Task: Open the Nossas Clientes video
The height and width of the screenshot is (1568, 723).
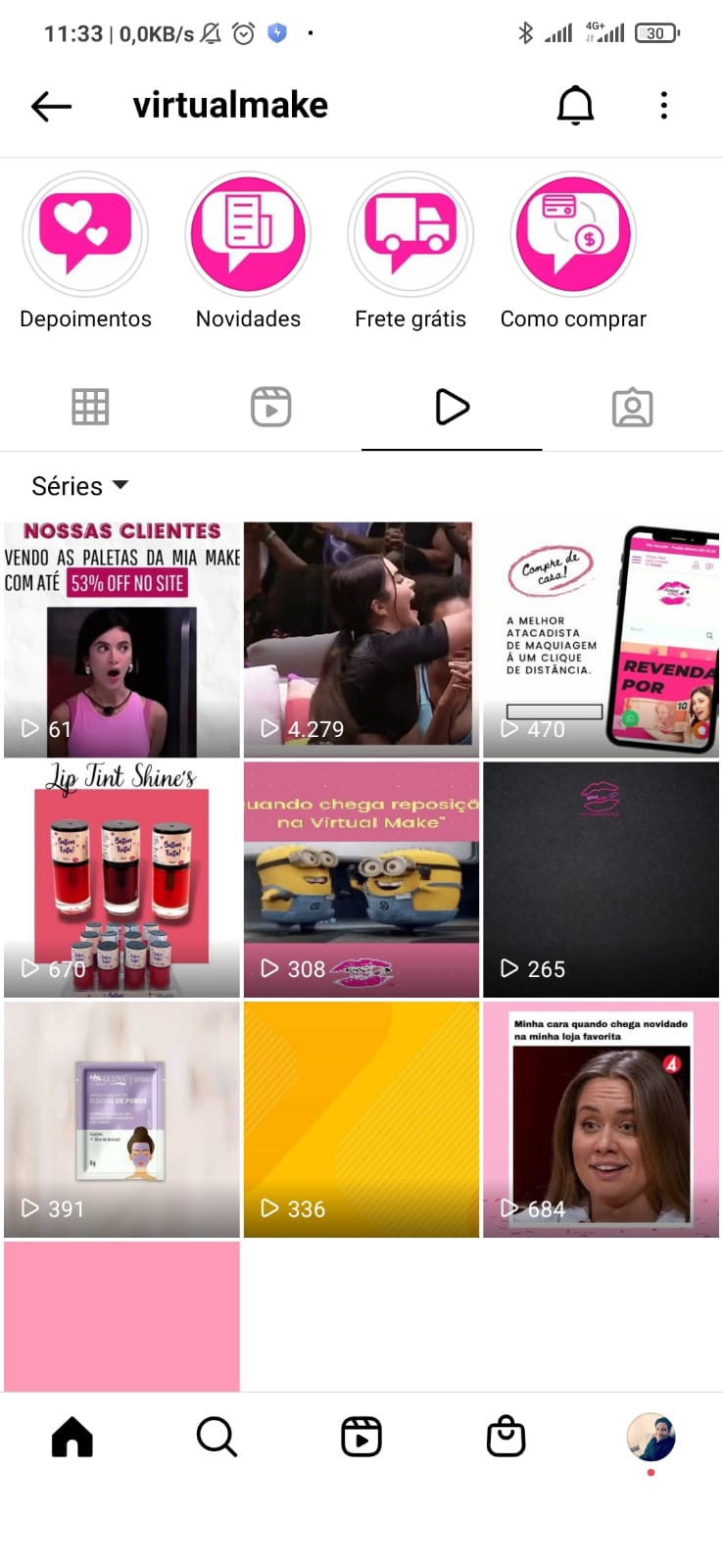Action: tap(121, 640)
